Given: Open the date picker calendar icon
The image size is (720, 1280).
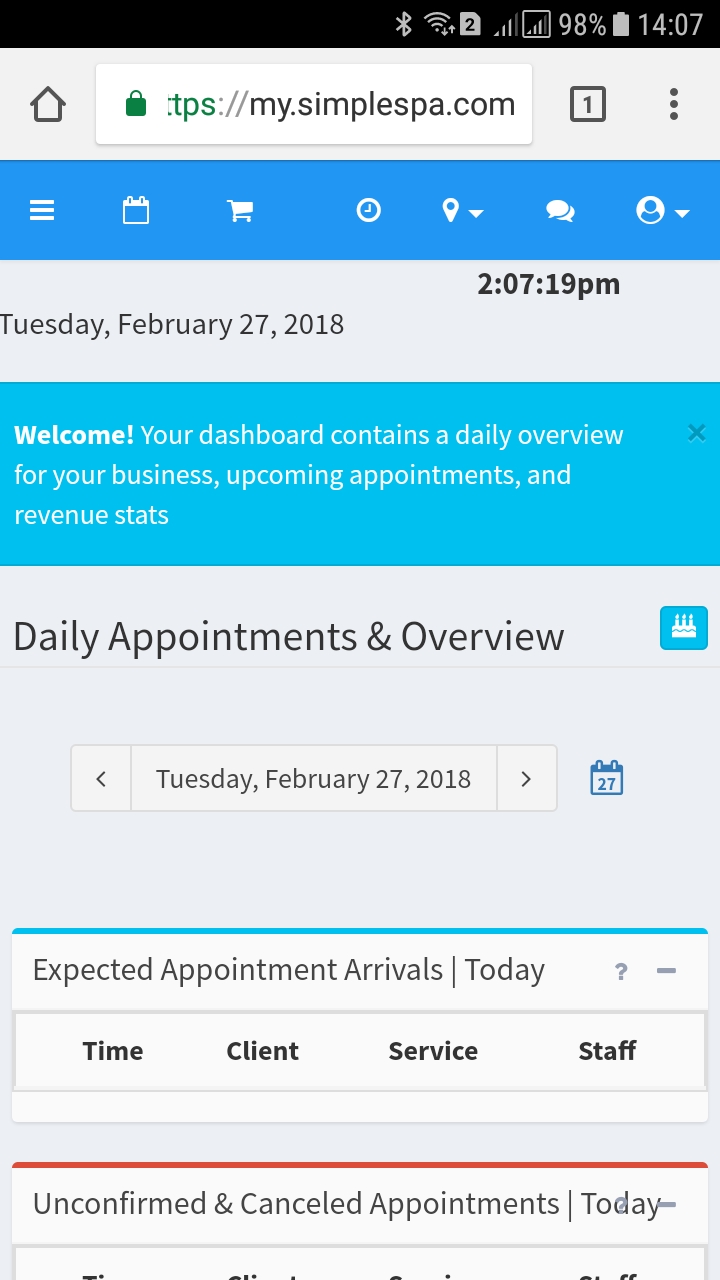Looking at the screenshot, I should [x=606, y=778].
